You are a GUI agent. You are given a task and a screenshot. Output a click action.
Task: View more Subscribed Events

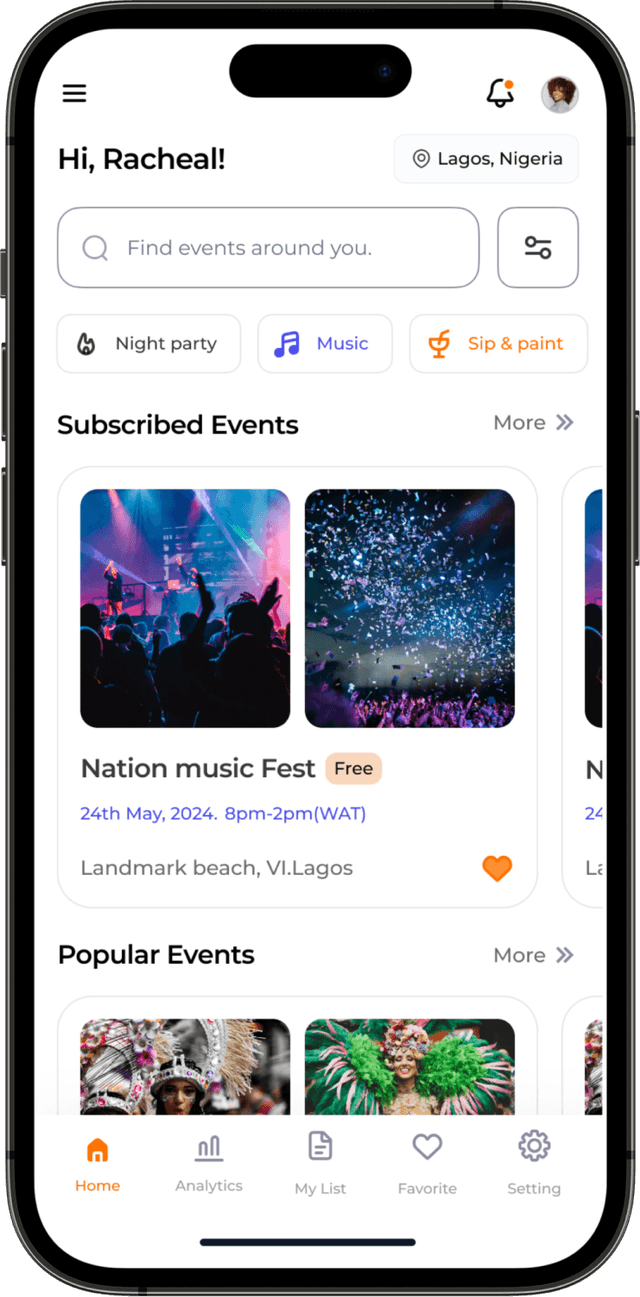(533, 423)
